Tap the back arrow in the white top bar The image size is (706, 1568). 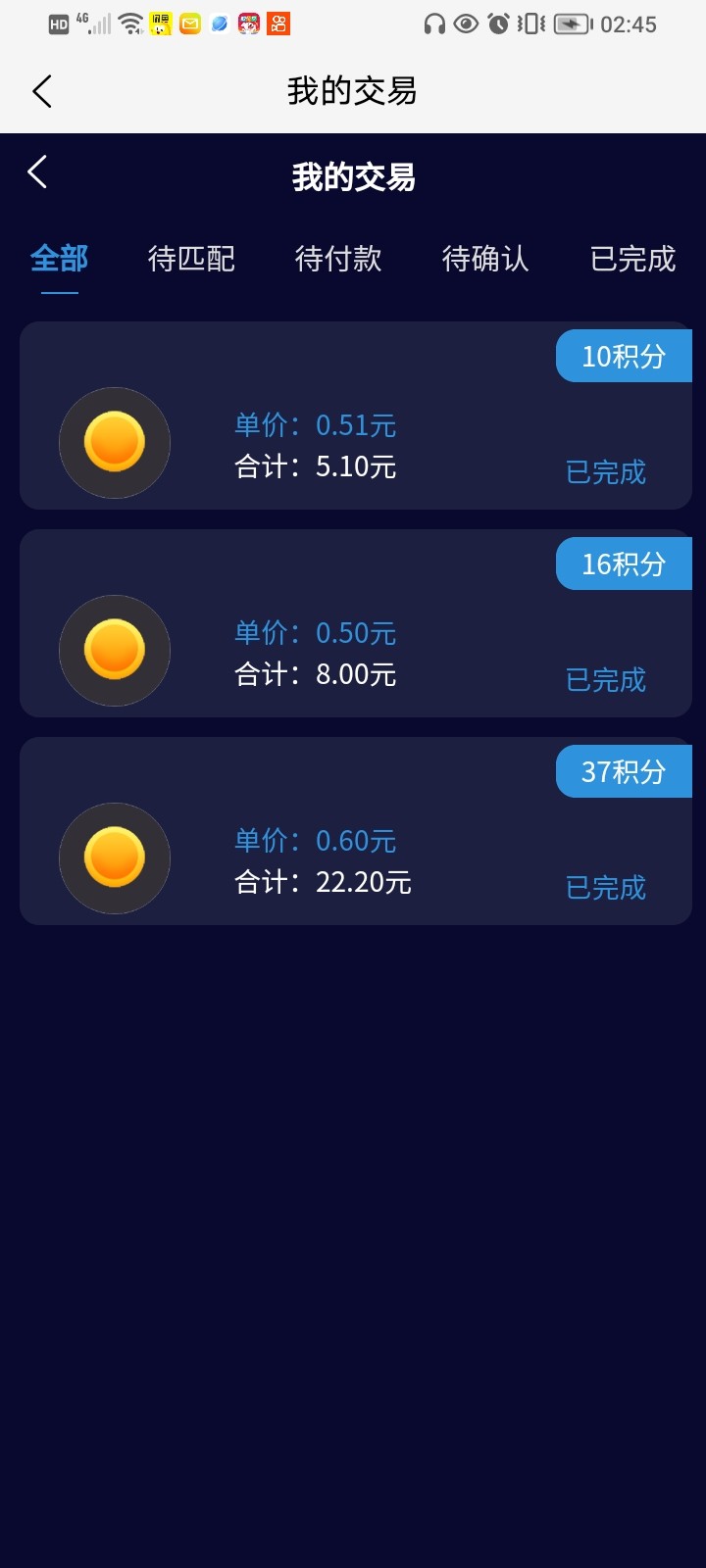pyautogui.click(x=41, y=91)
